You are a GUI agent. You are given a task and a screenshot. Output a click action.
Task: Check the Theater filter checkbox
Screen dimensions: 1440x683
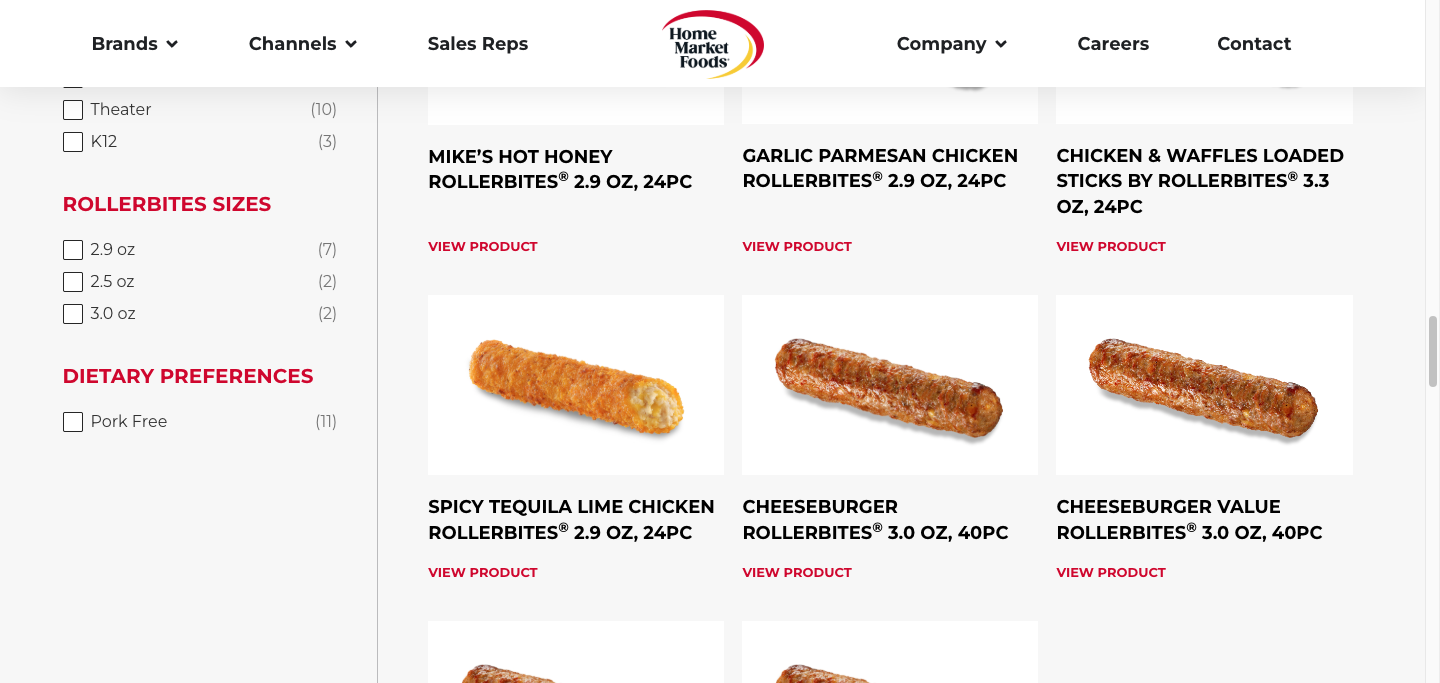point(73,110)
